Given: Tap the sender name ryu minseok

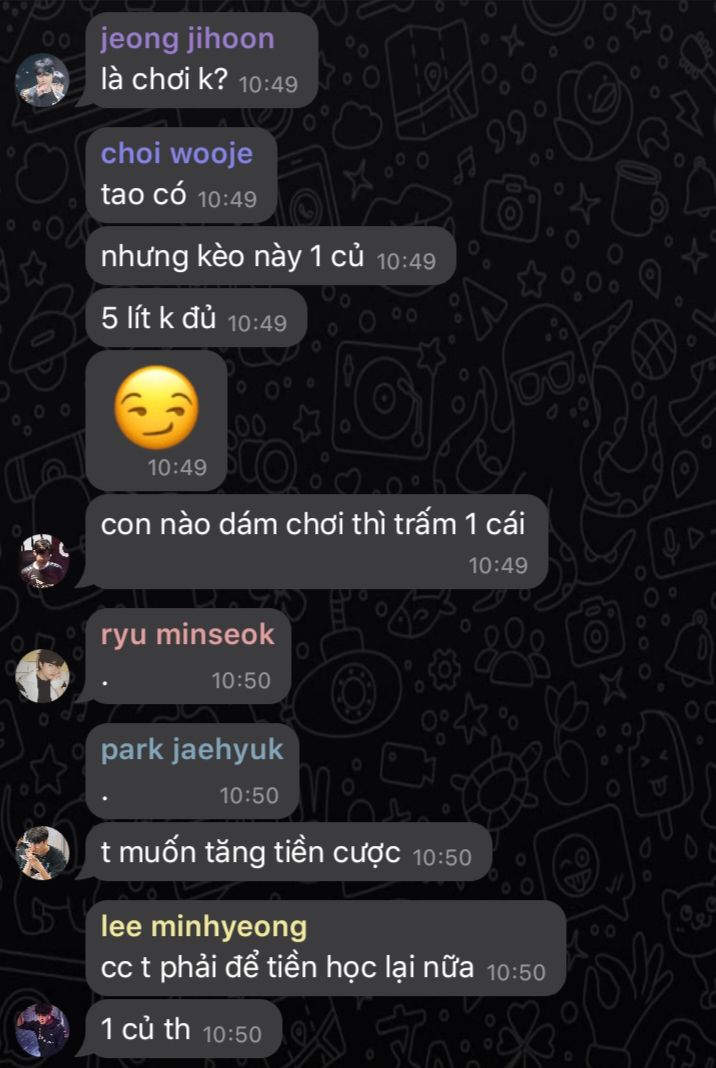Looking at the screenshot, I should [x=187, y=635].
